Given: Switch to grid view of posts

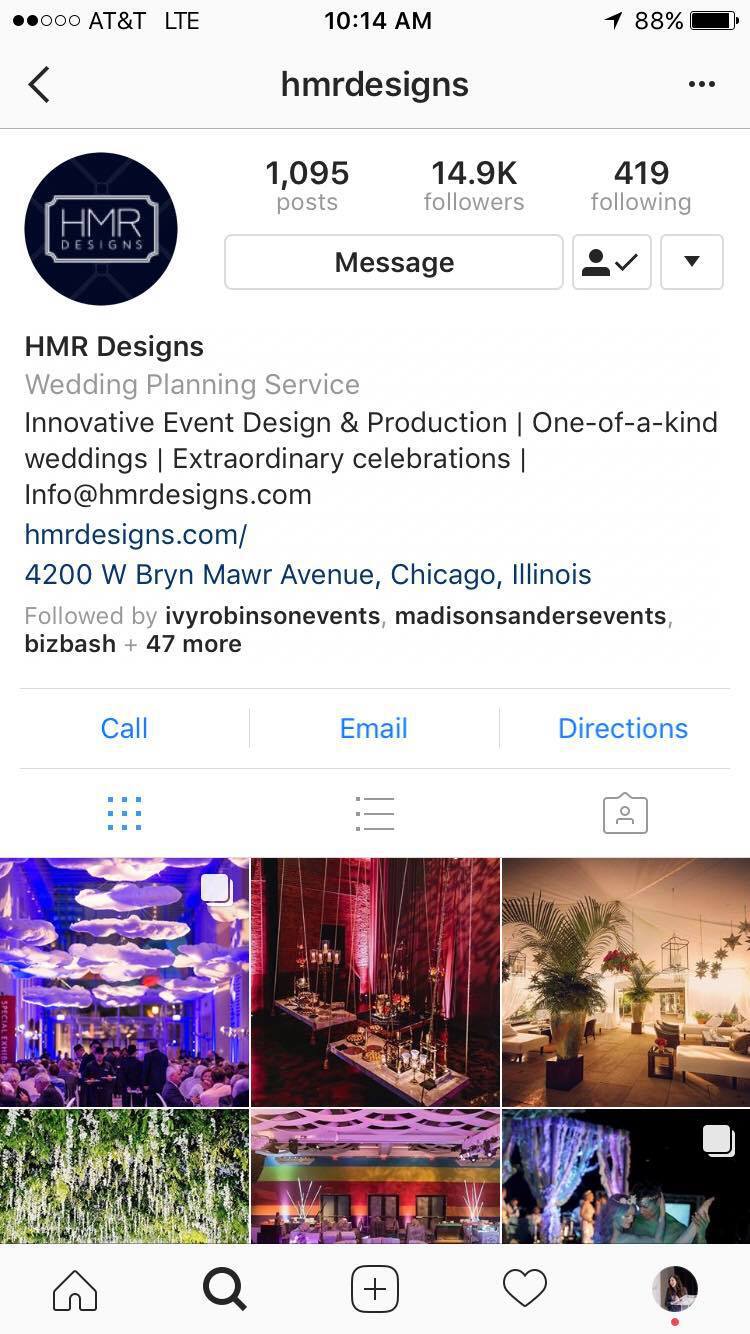Looking at the screenshot, I should 124,813.
